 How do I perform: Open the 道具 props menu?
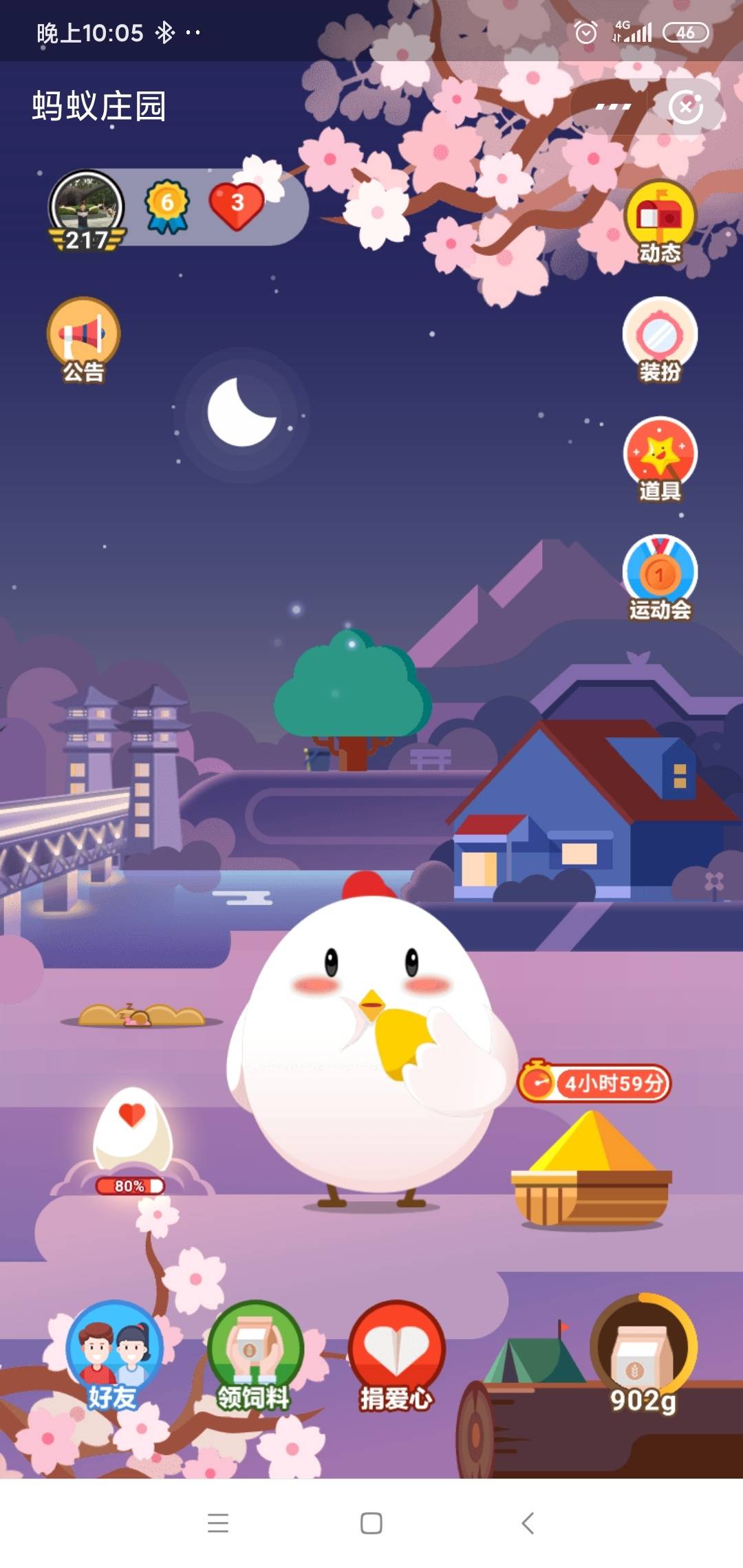tap(660, 458)
